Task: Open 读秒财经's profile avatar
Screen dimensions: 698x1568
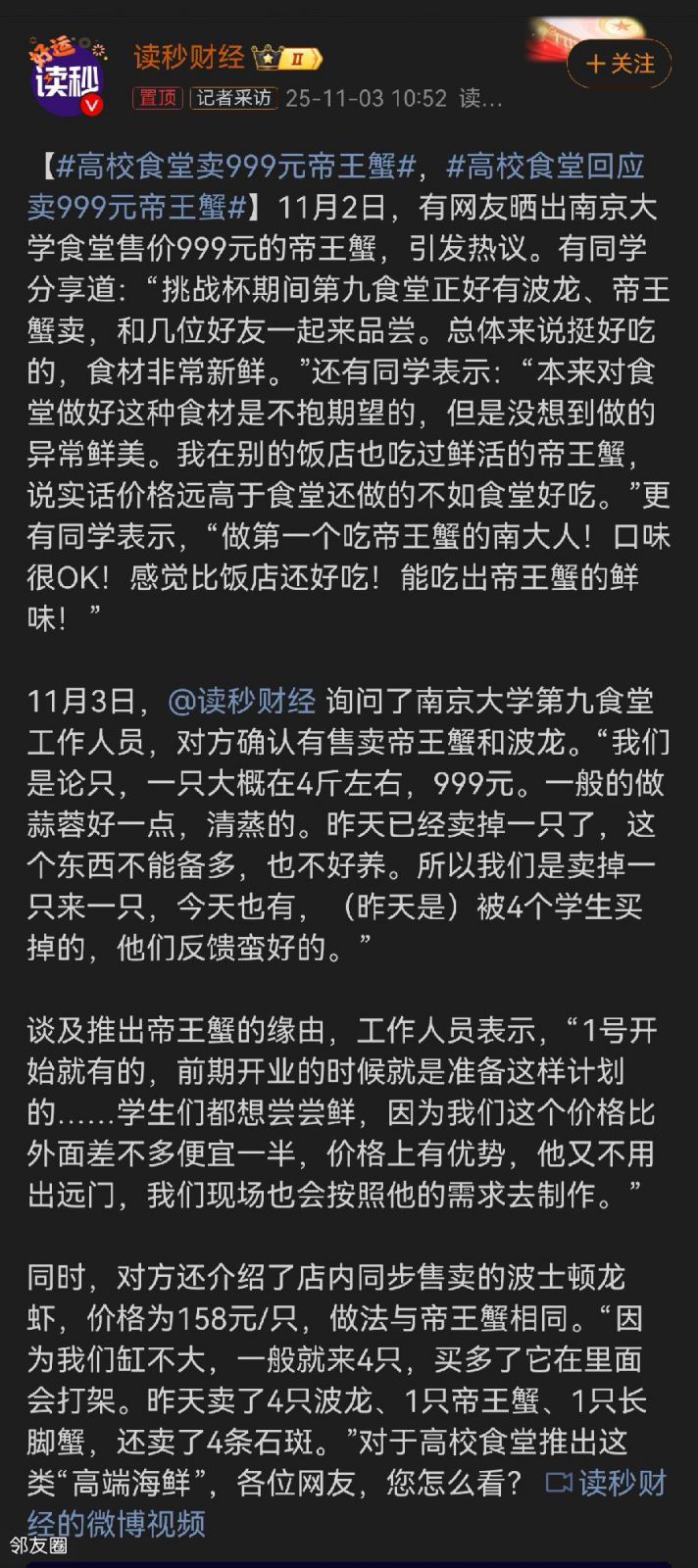Action: [66, 76]
